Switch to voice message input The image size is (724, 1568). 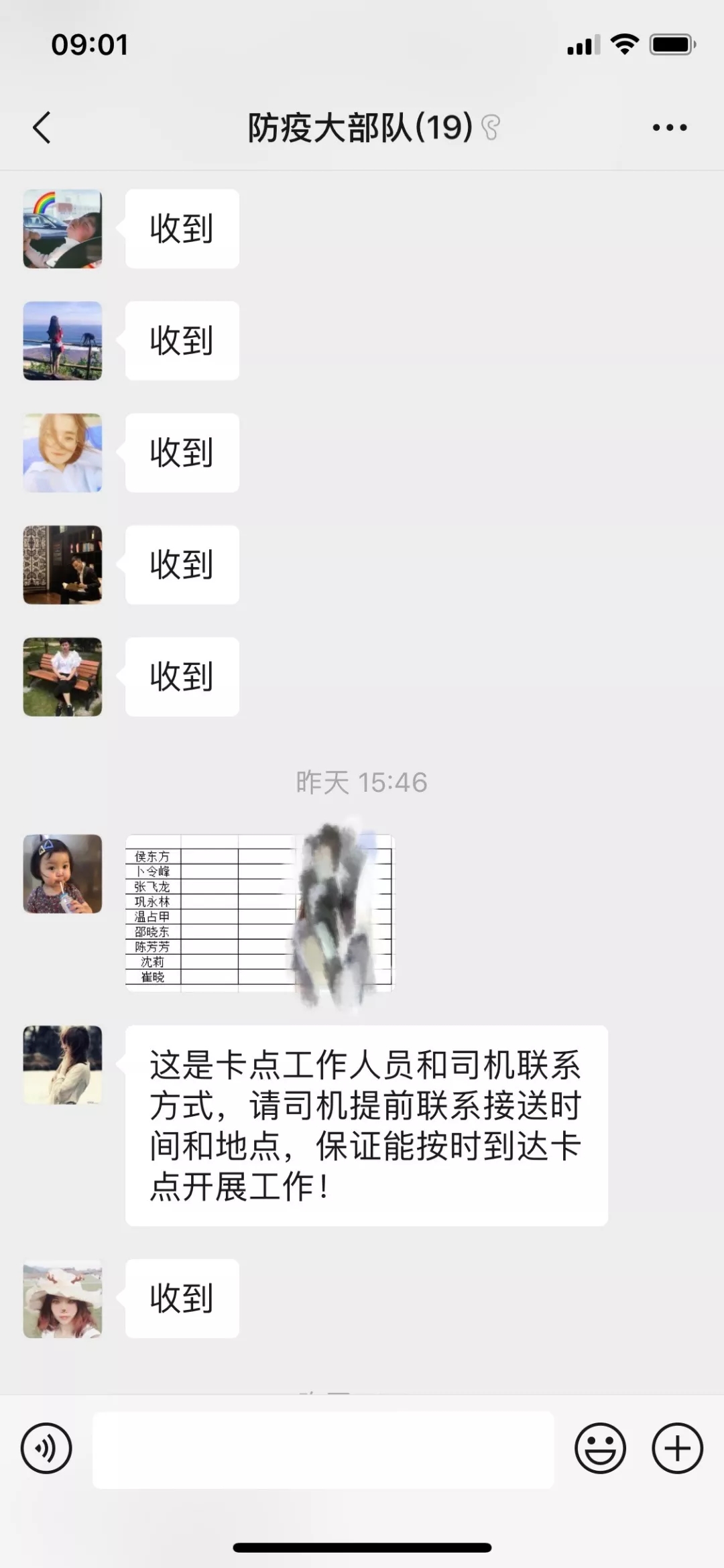[46, 1448]
